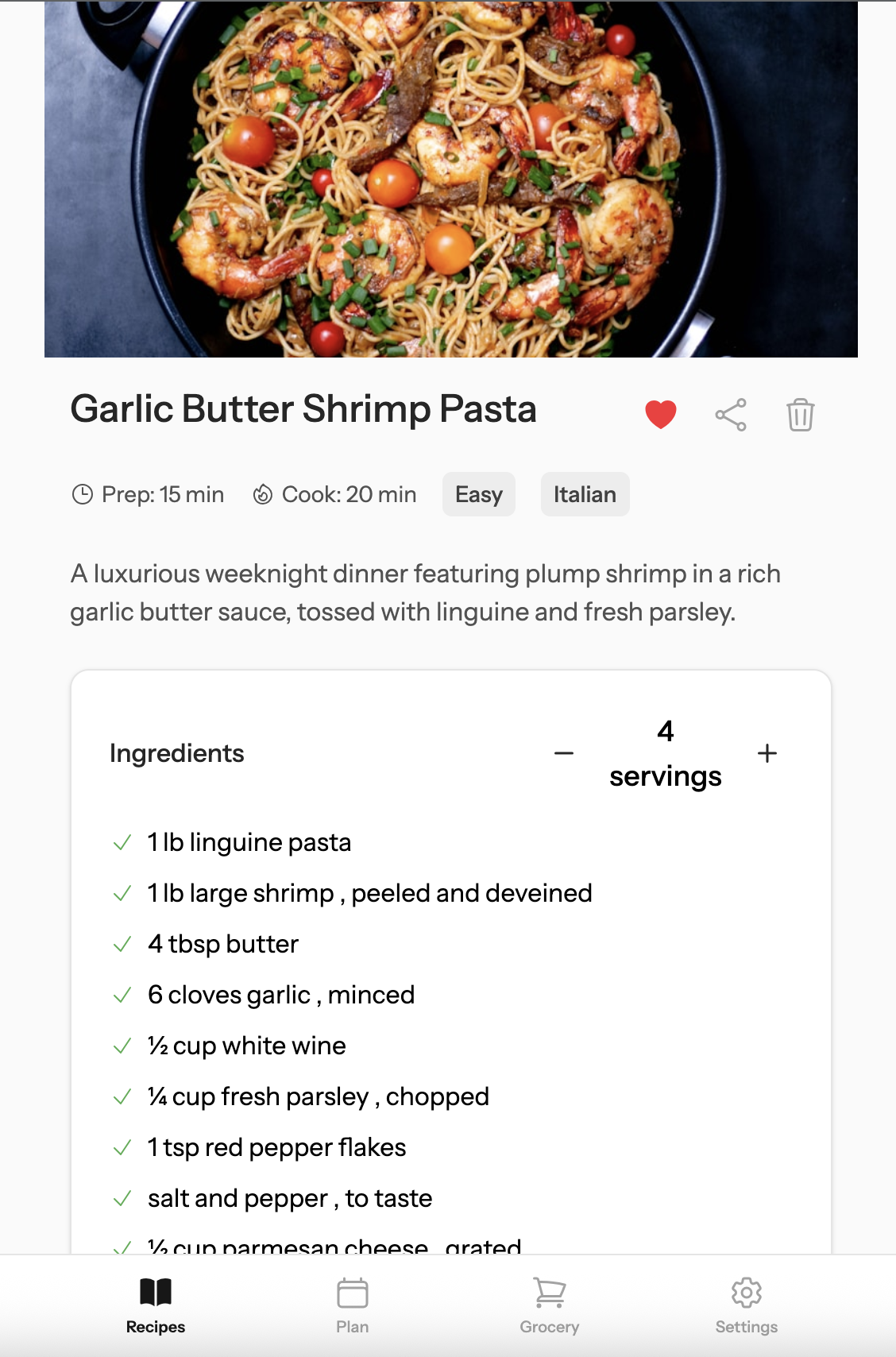Delete the recipe with the trash icon

[800, 414]
